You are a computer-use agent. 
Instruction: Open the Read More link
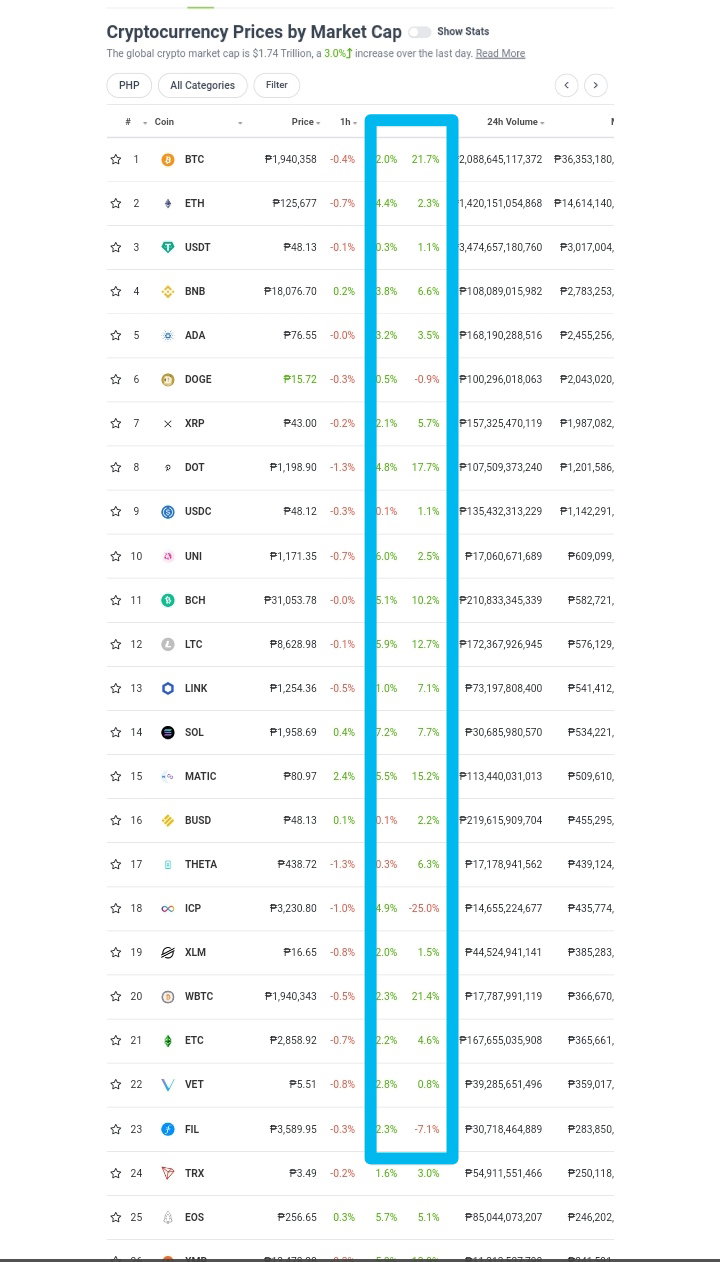[x=500, y=53]
